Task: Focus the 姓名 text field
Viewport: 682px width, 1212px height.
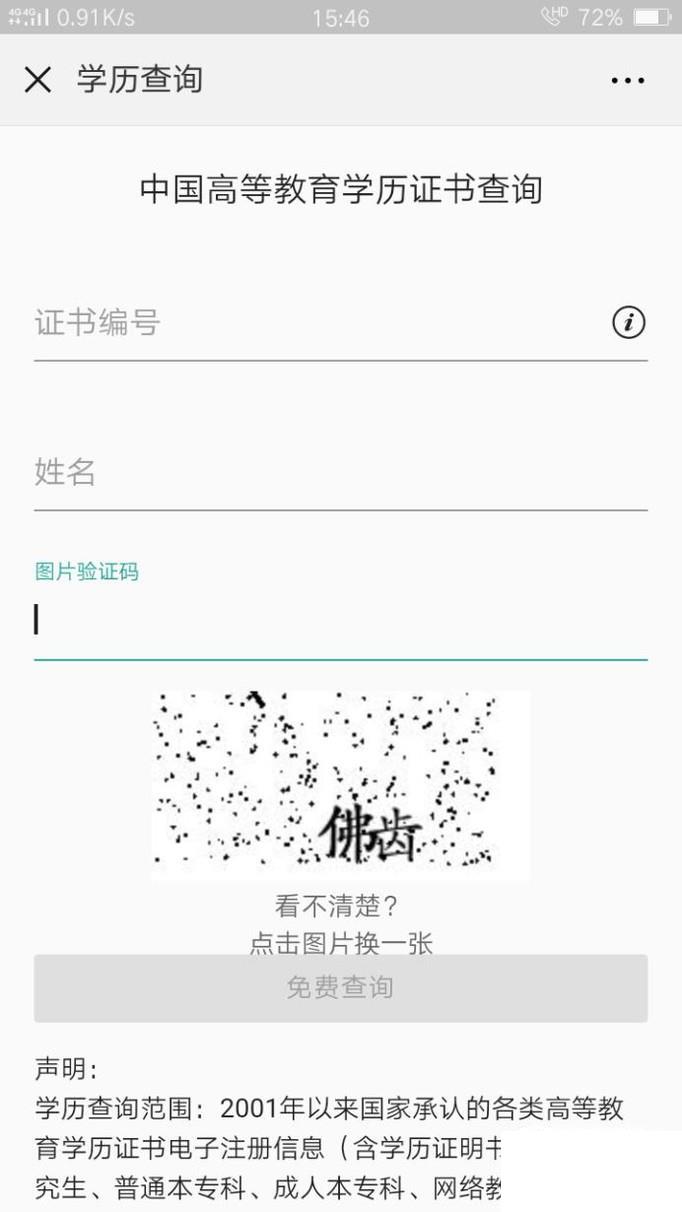Action: pyautogui.click(x=340, y=472)
